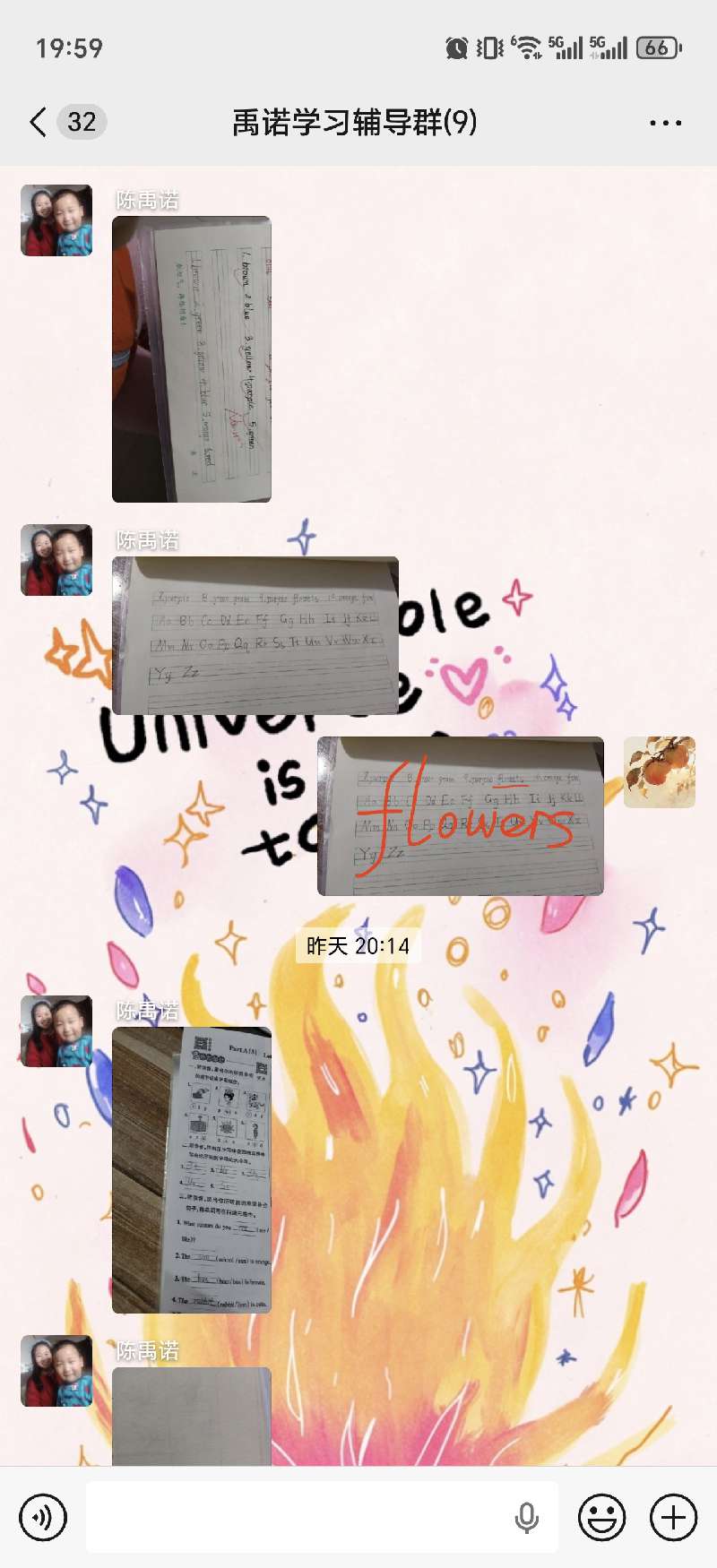
Task: View the alphabet handwriting photo from 陈禹诺
Action: pos(255,635)
